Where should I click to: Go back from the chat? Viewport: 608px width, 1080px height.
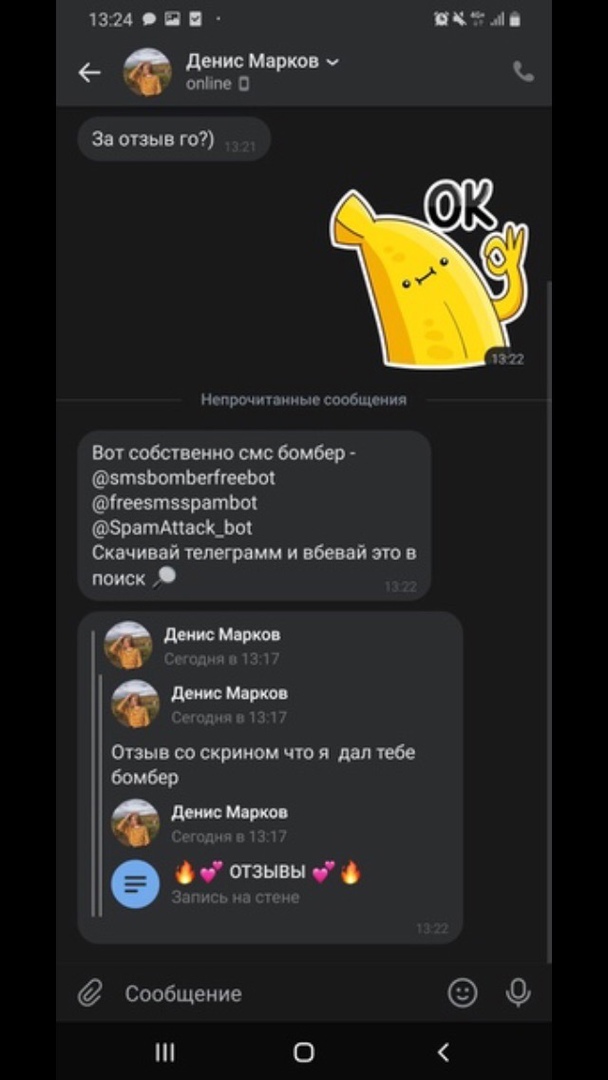pos(90,72)
